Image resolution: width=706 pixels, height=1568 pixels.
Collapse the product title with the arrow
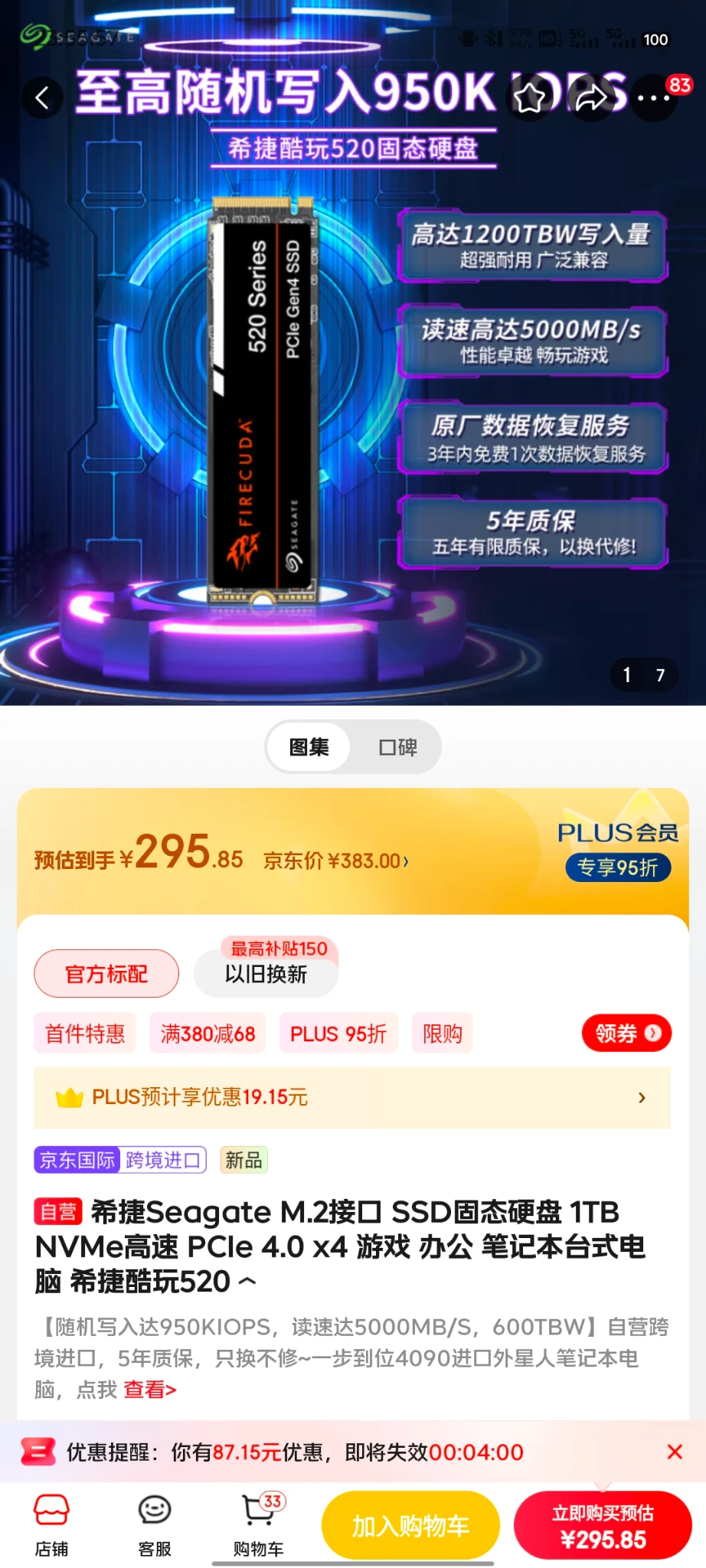click(247, 1282)
